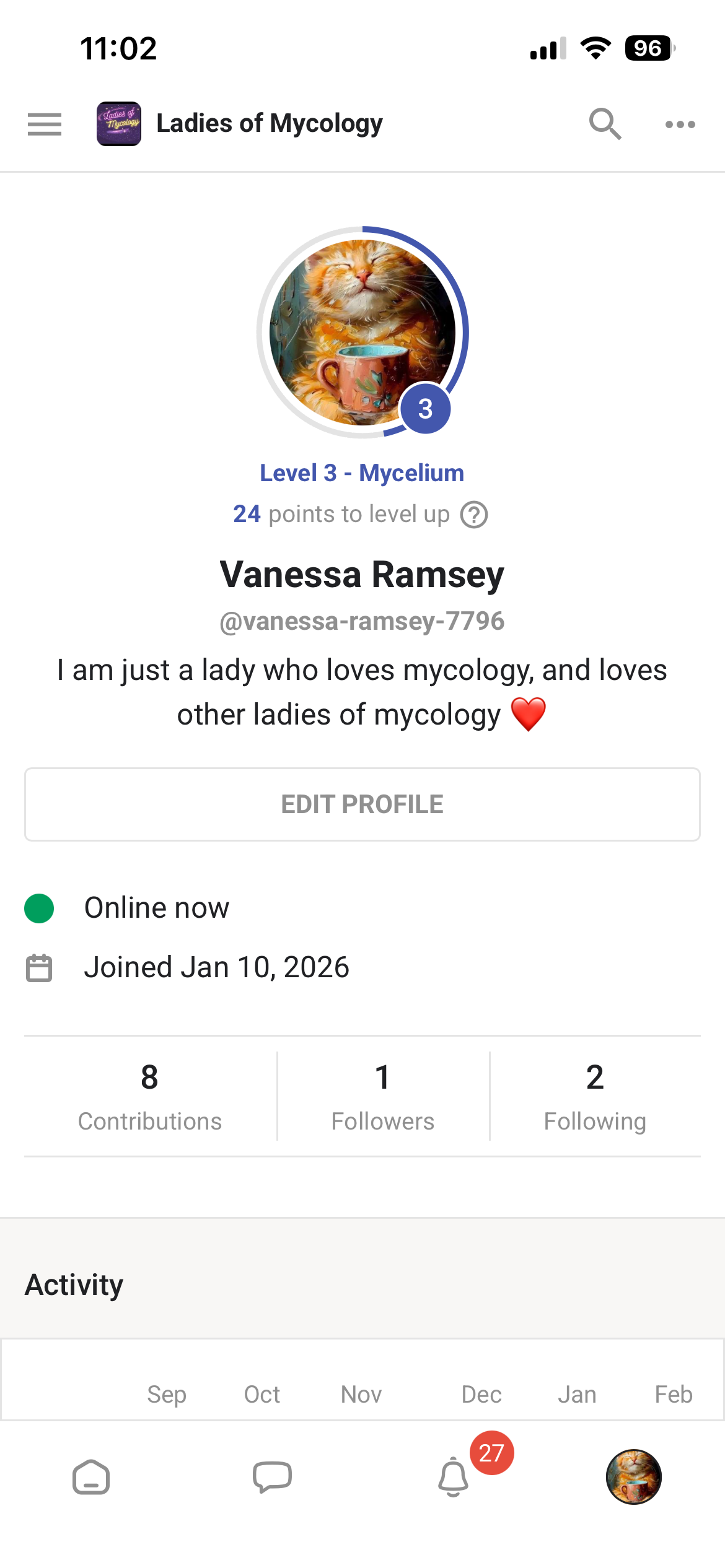The width and height of the screenshot is (725, 1568).
Task: Open the hamburger drawer menu
Action: tap(45, 124)
